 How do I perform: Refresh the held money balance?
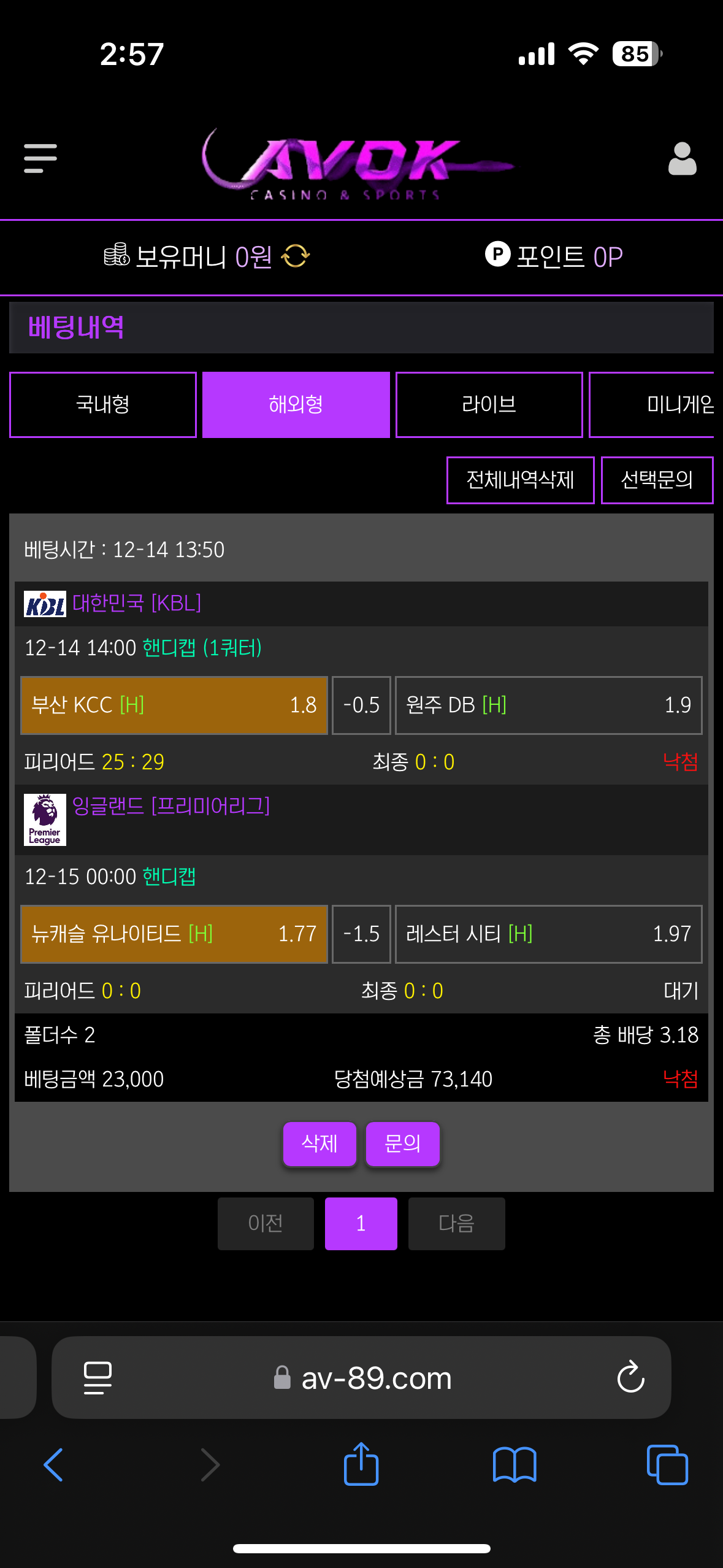[296, 256]
